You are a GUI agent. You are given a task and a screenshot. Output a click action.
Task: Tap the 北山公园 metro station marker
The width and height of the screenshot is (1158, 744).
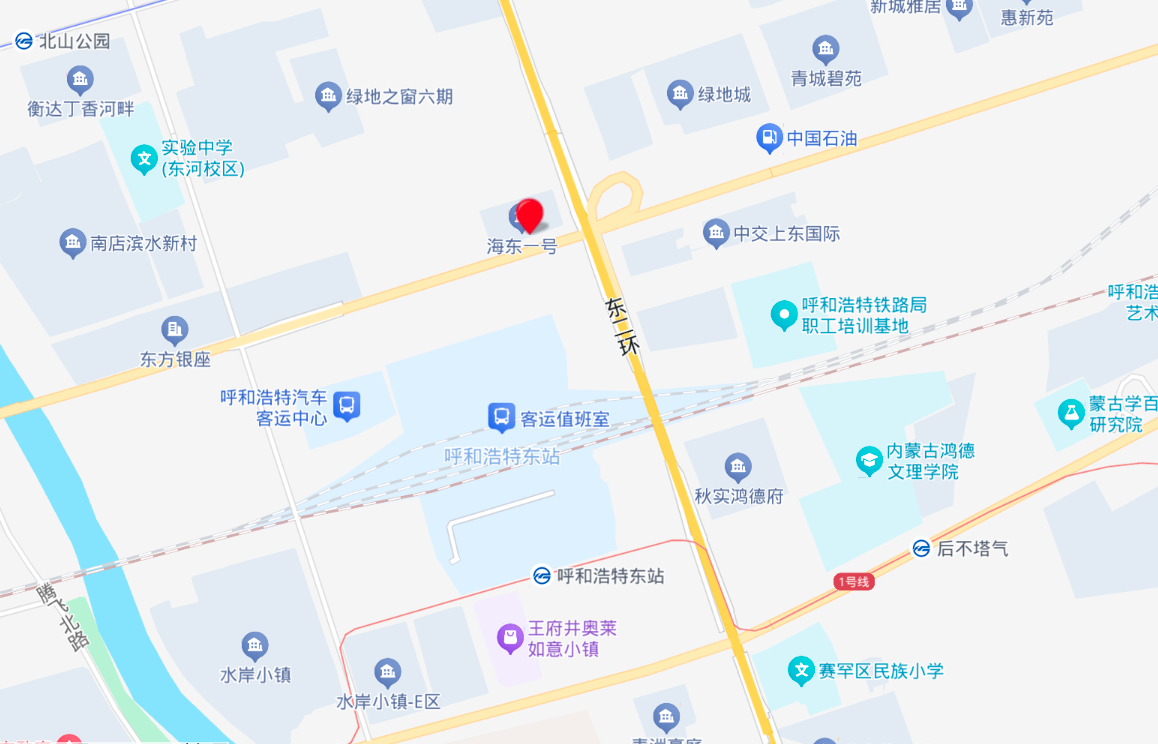23,41
